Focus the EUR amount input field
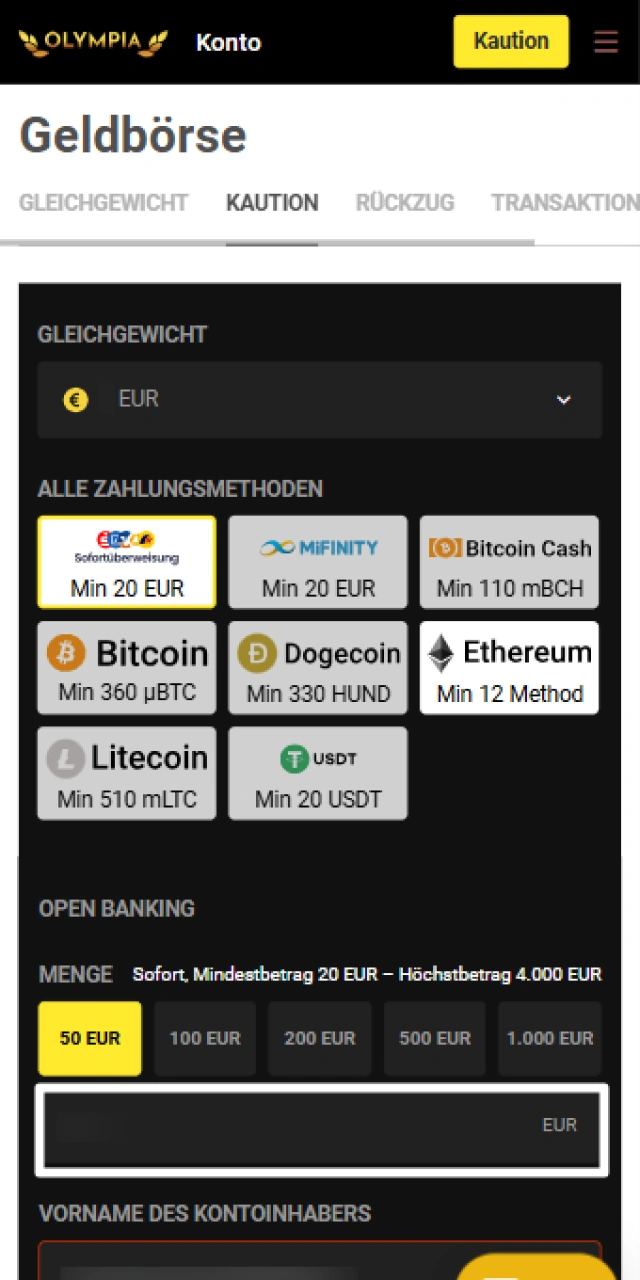The height and width of the screenshot is (1280, 640). point(320,1129)
